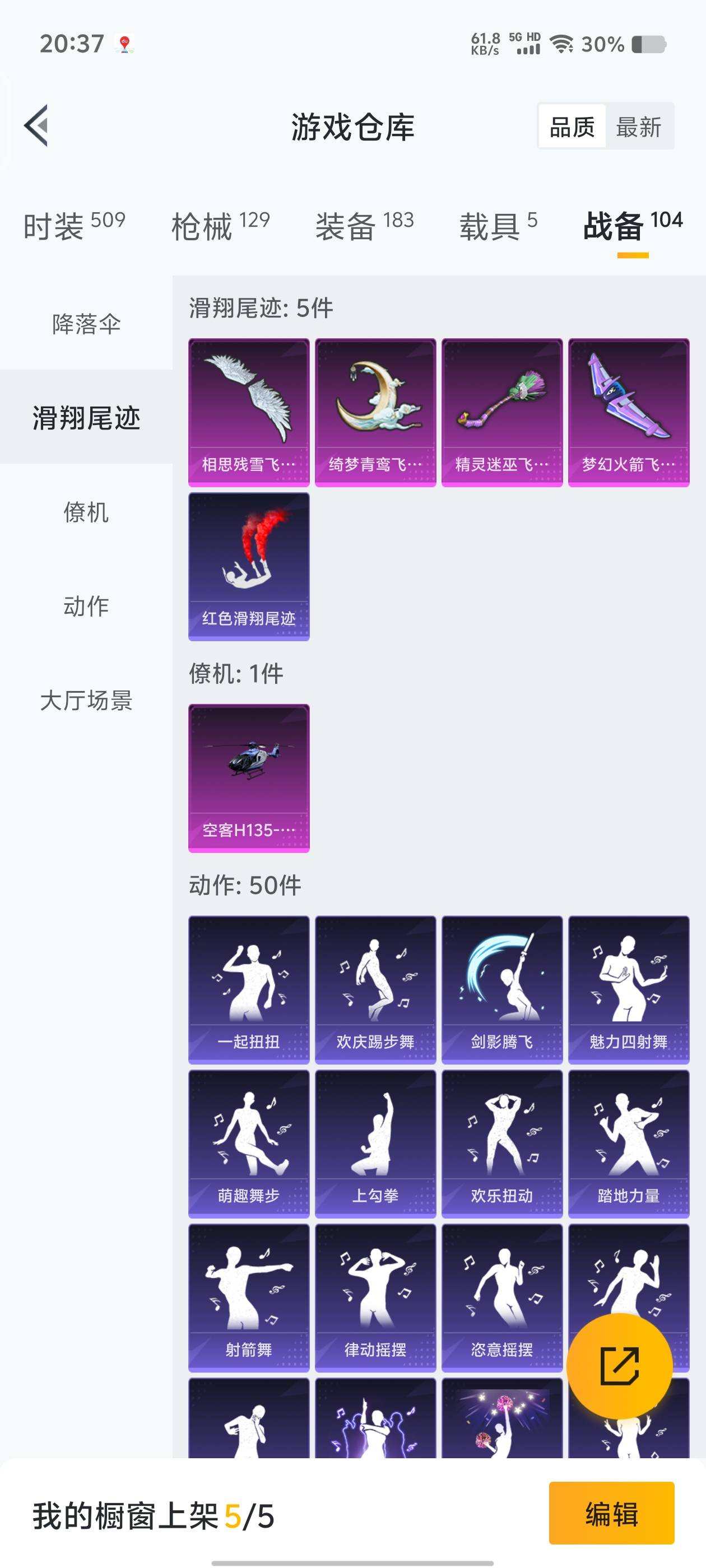Screen dimensions: 706x1568
Task: Switch sorting to 最新
Action: coord(638,127)
